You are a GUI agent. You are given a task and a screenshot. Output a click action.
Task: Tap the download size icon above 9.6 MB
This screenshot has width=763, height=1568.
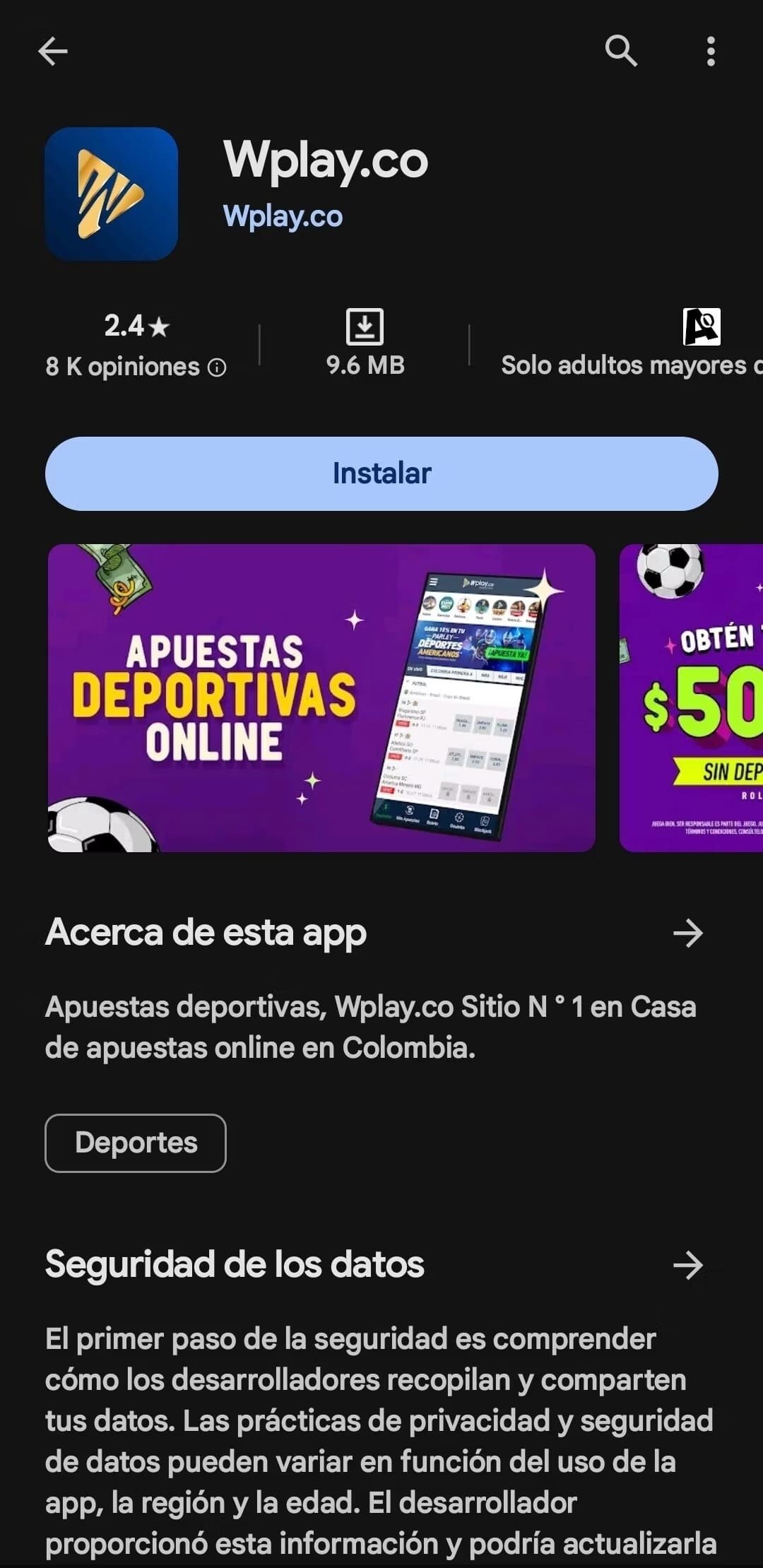(365, 326)
